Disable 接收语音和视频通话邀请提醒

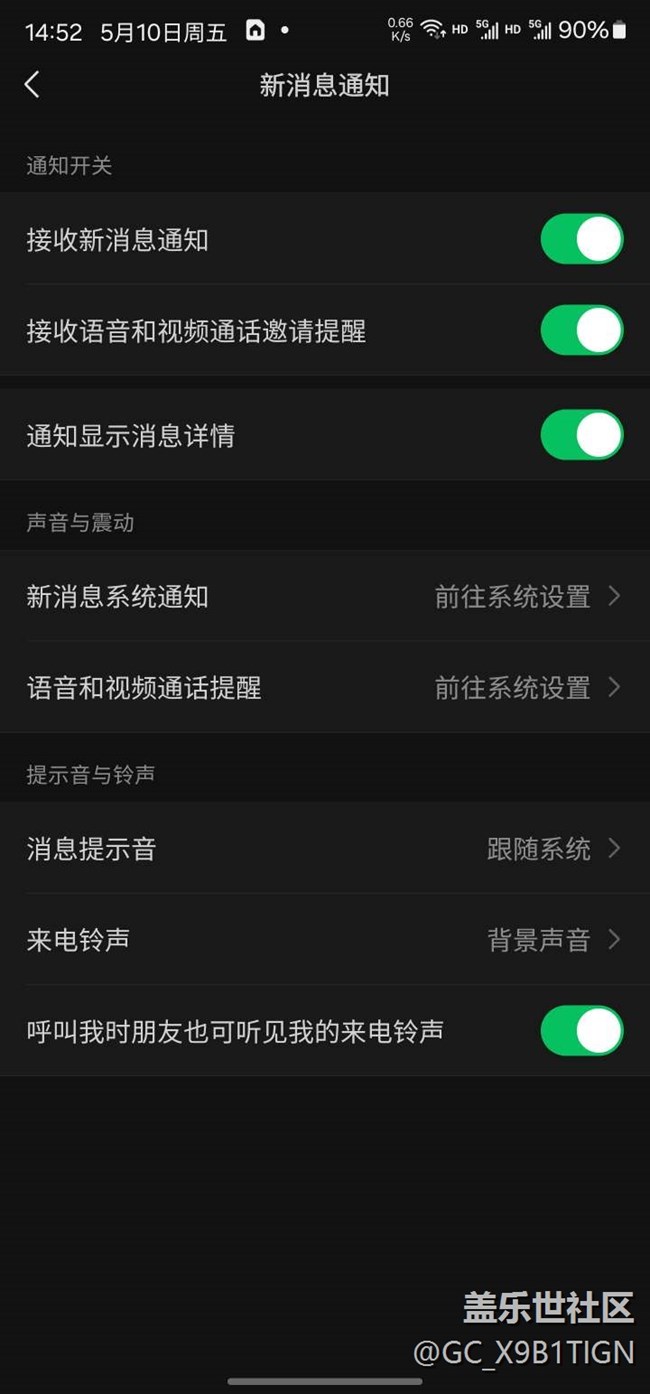pyautogui.click(x=582, y=331)
